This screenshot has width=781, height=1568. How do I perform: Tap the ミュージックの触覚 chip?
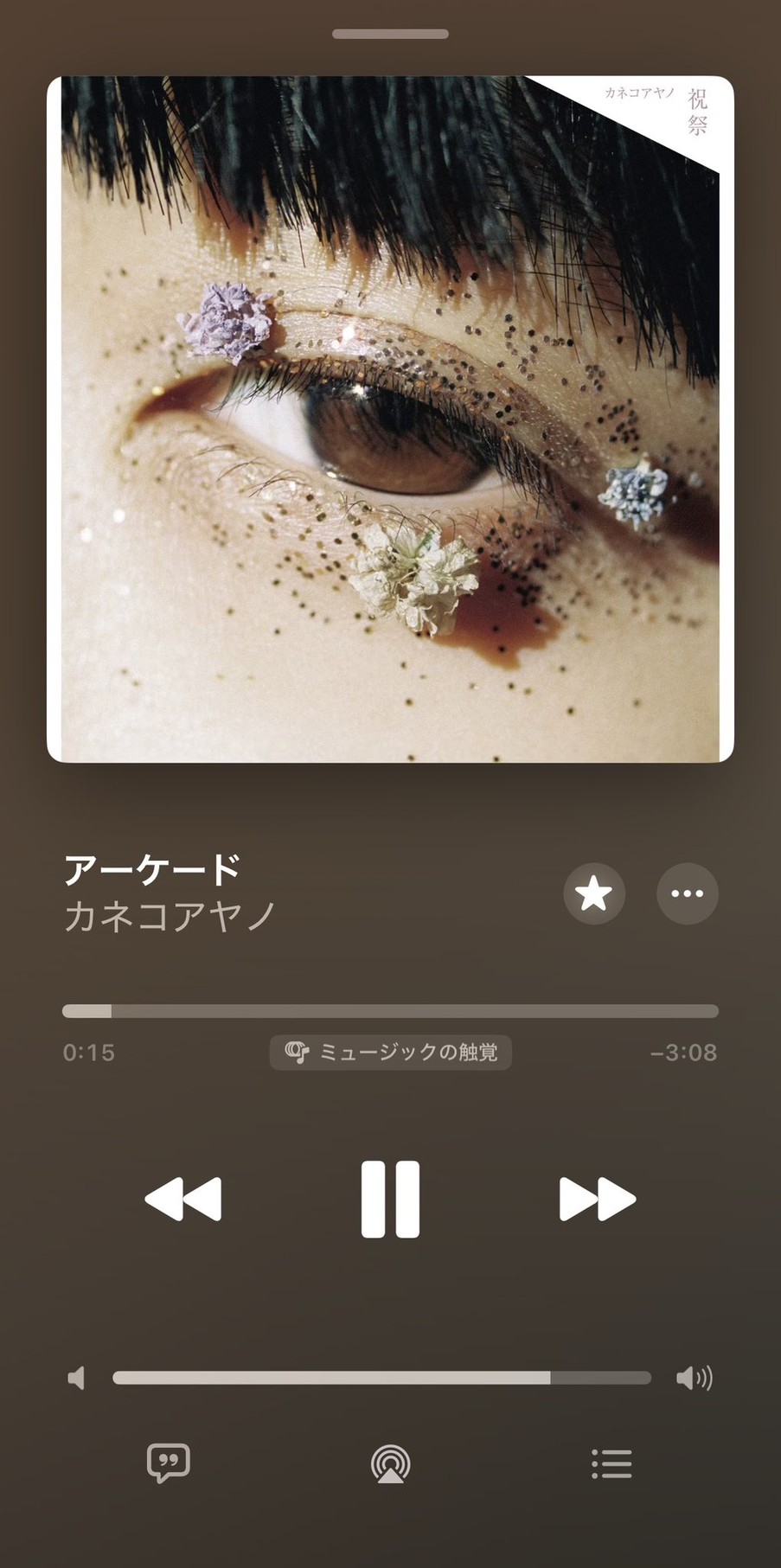coord(390,1053)
